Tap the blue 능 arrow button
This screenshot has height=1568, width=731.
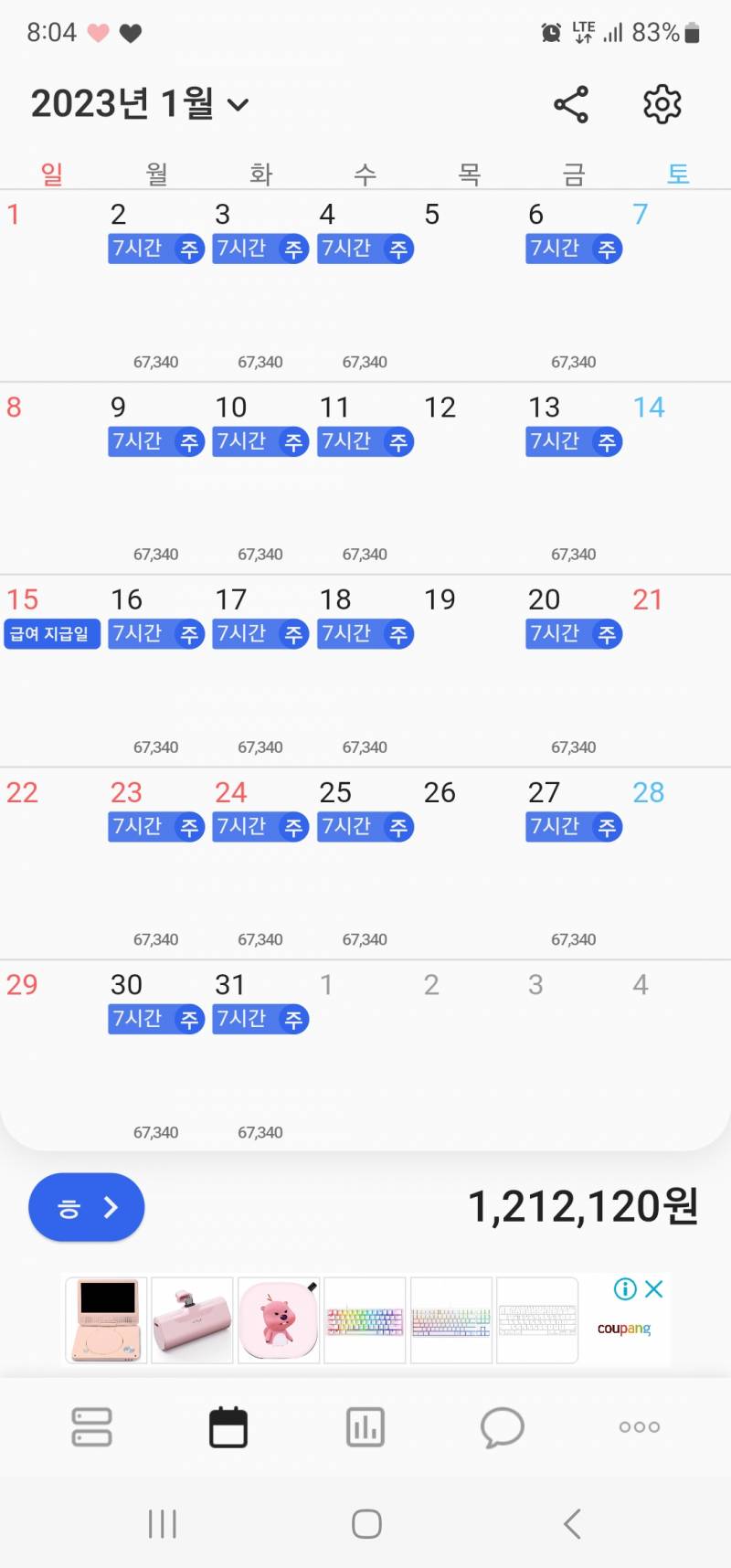coord(87,1207)
